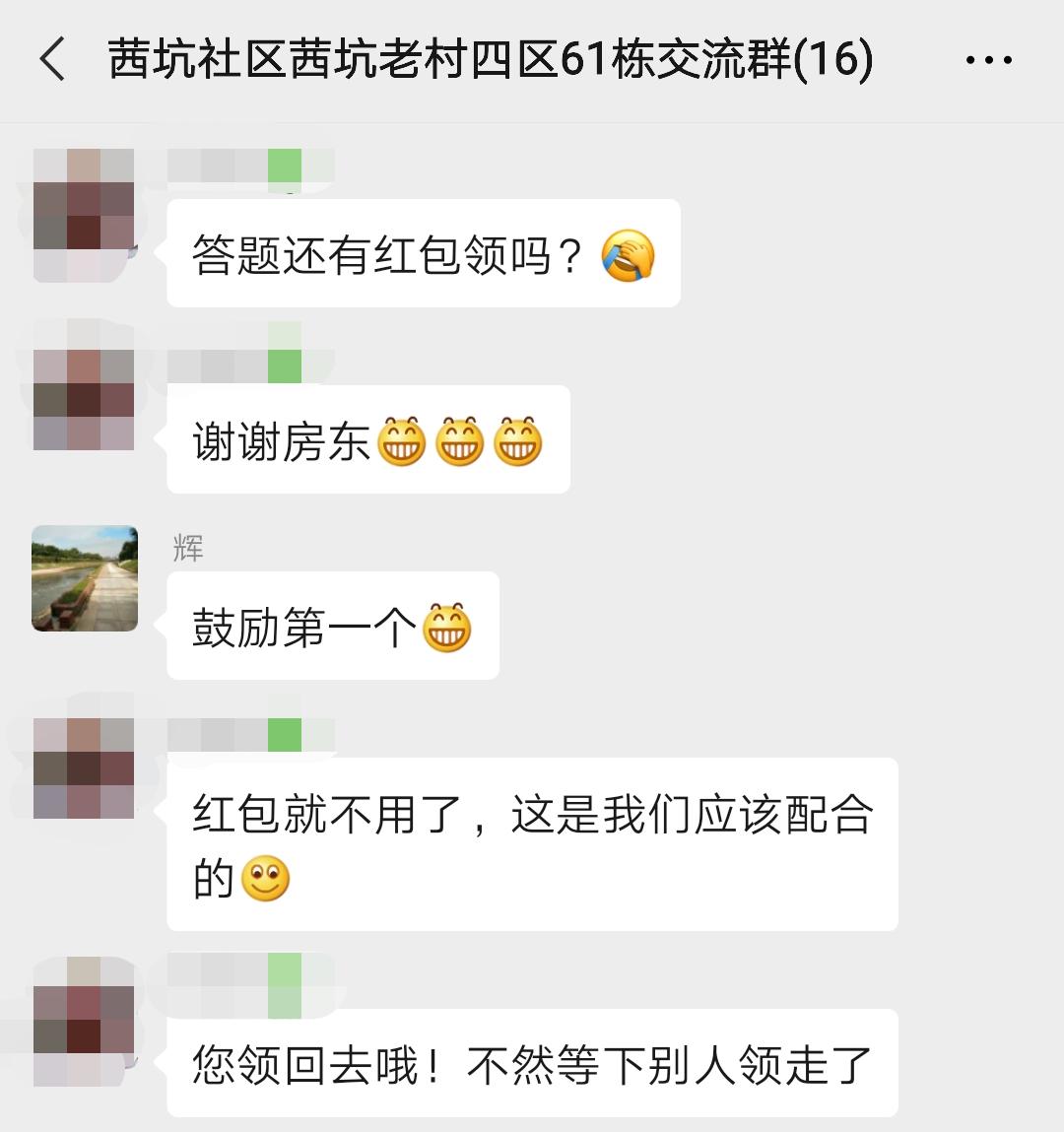This screenshot has height=1132, width=1064.
Task: Open 辉's profile avatar
Action: coord(85,578)
